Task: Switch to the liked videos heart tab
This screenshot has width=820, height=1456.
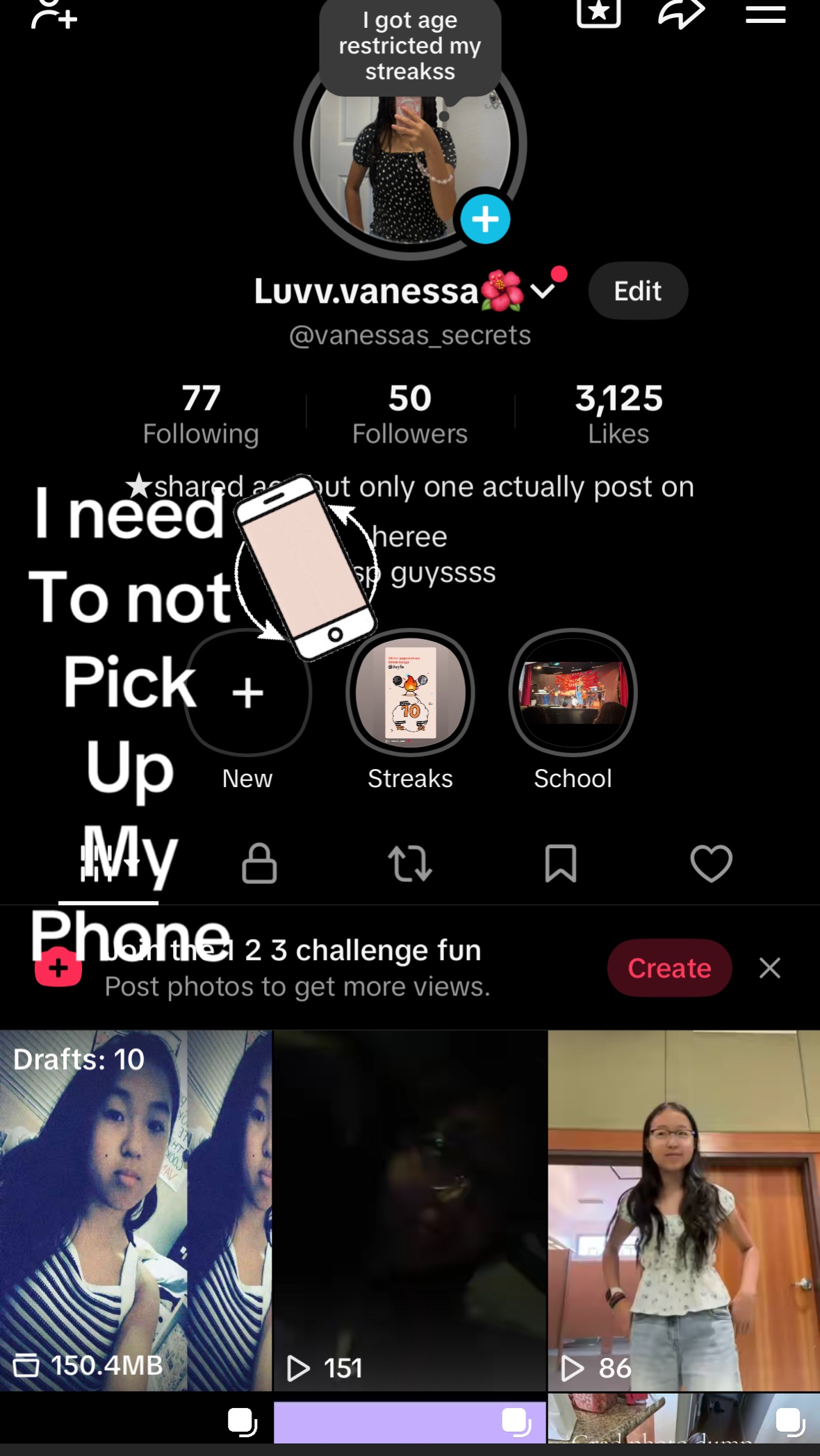Action: pyautogui.click(x=711, y=863)
